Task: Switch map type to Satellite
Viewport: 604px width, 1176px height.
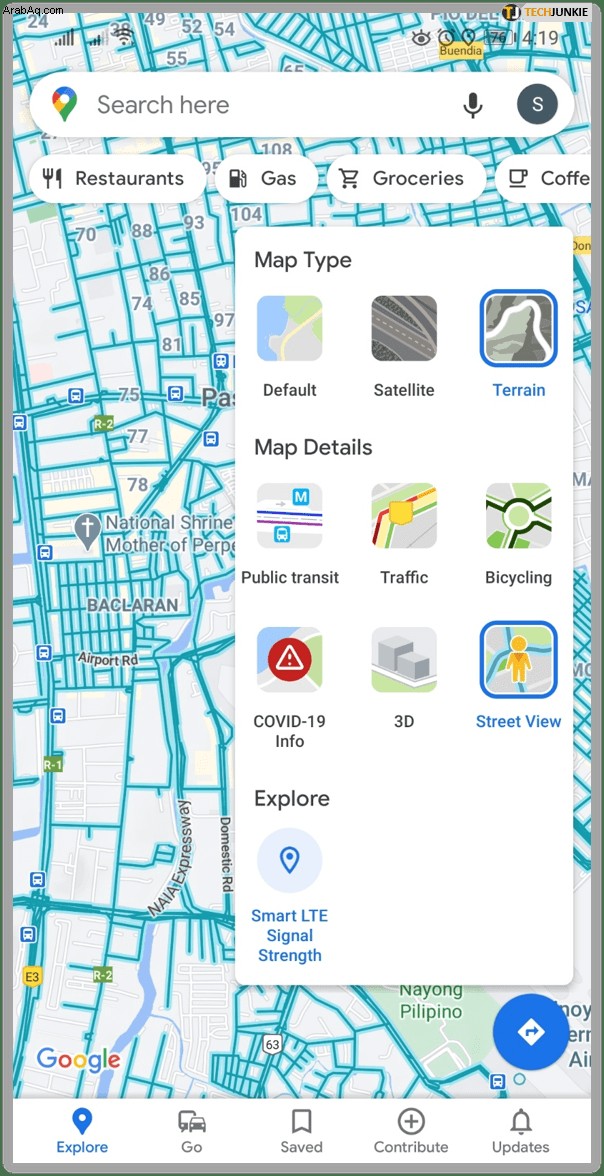Action: pos(404,329)
